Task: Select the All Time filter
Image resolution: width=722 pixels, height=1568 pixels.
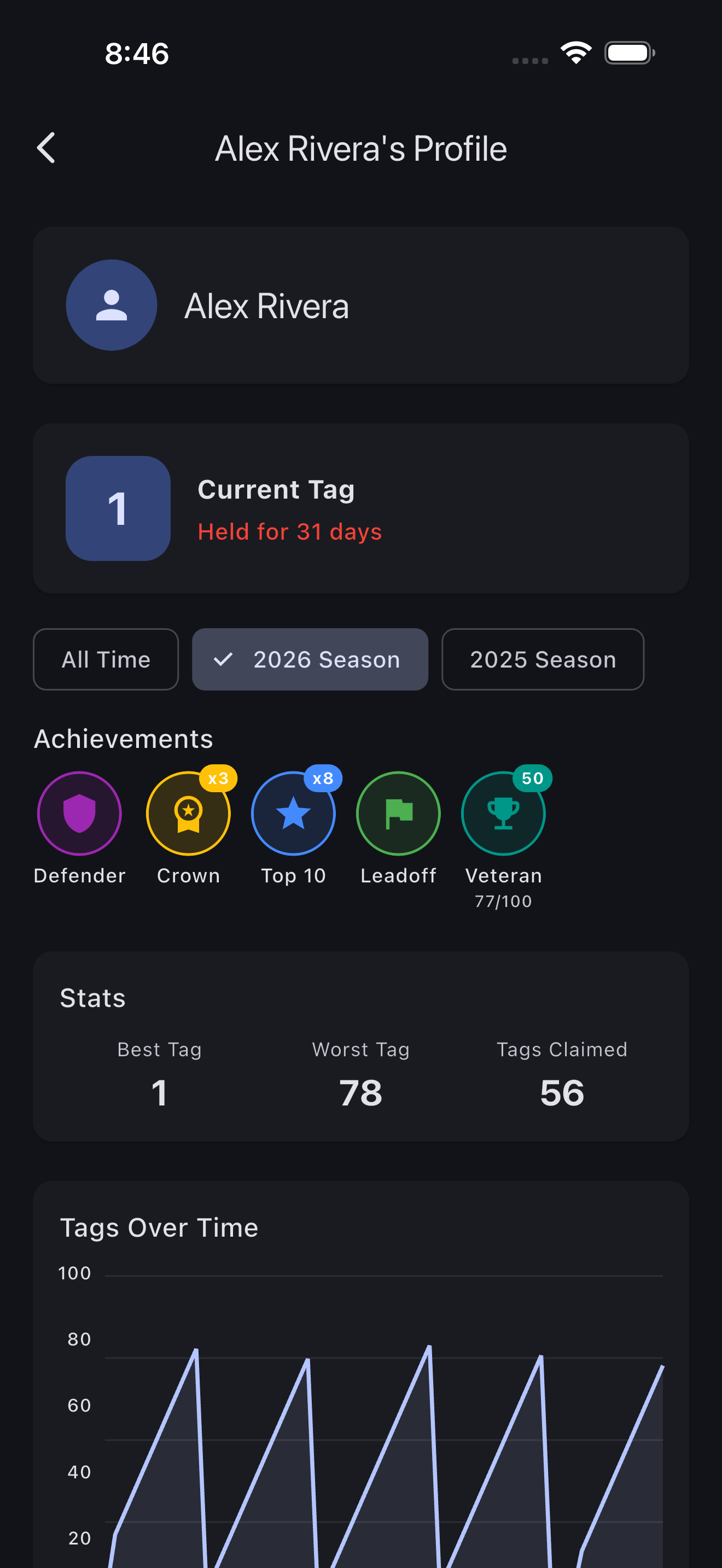Action: pyautogui.click(x=106, y=659)
